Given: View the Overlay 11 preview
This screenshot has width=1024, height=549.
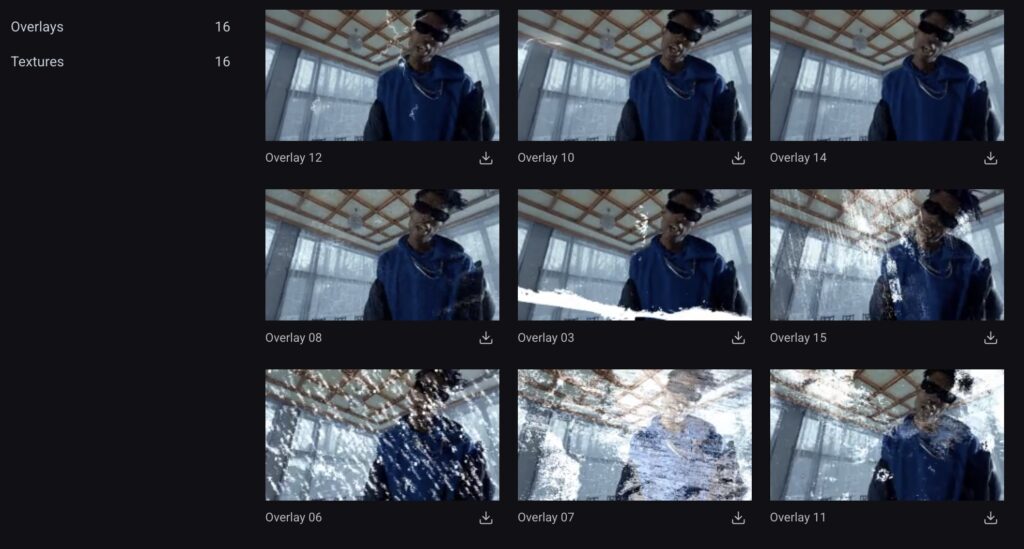Looking at the screenshot, I should 887,435.
